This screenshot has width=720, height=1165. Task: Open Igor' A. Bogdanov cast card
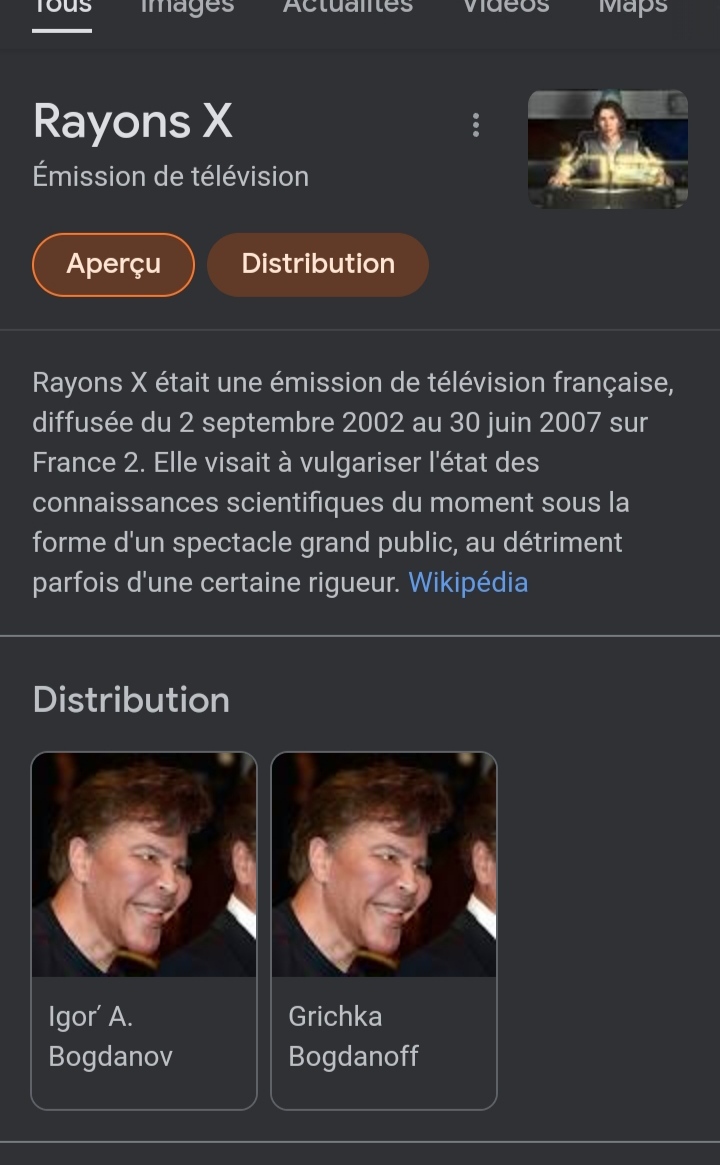(144, 930)
